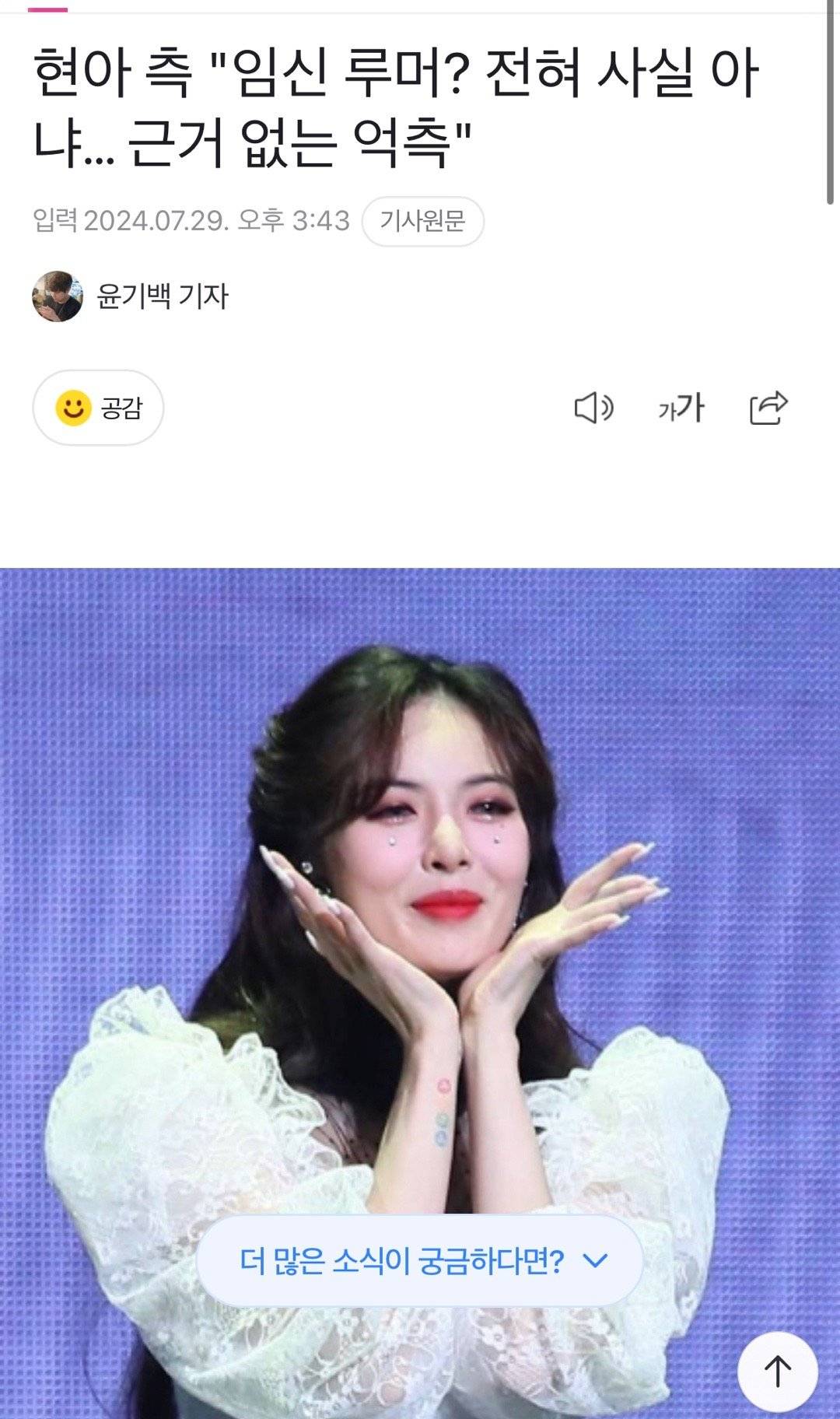Jump back to top with arrow button

pyautogui.click(x=778, y=1372)
